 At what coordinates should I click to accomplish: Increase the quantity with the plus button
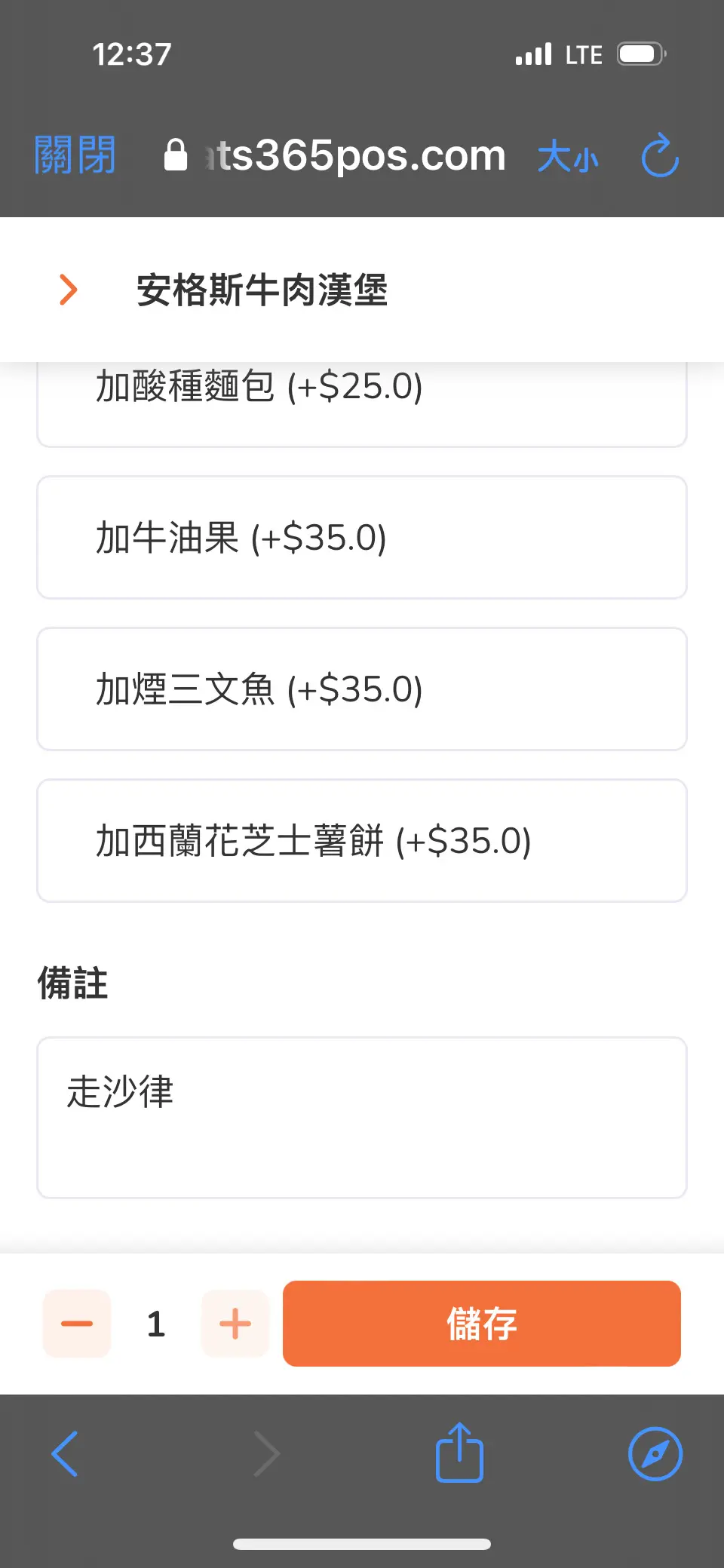(235, 1324)
